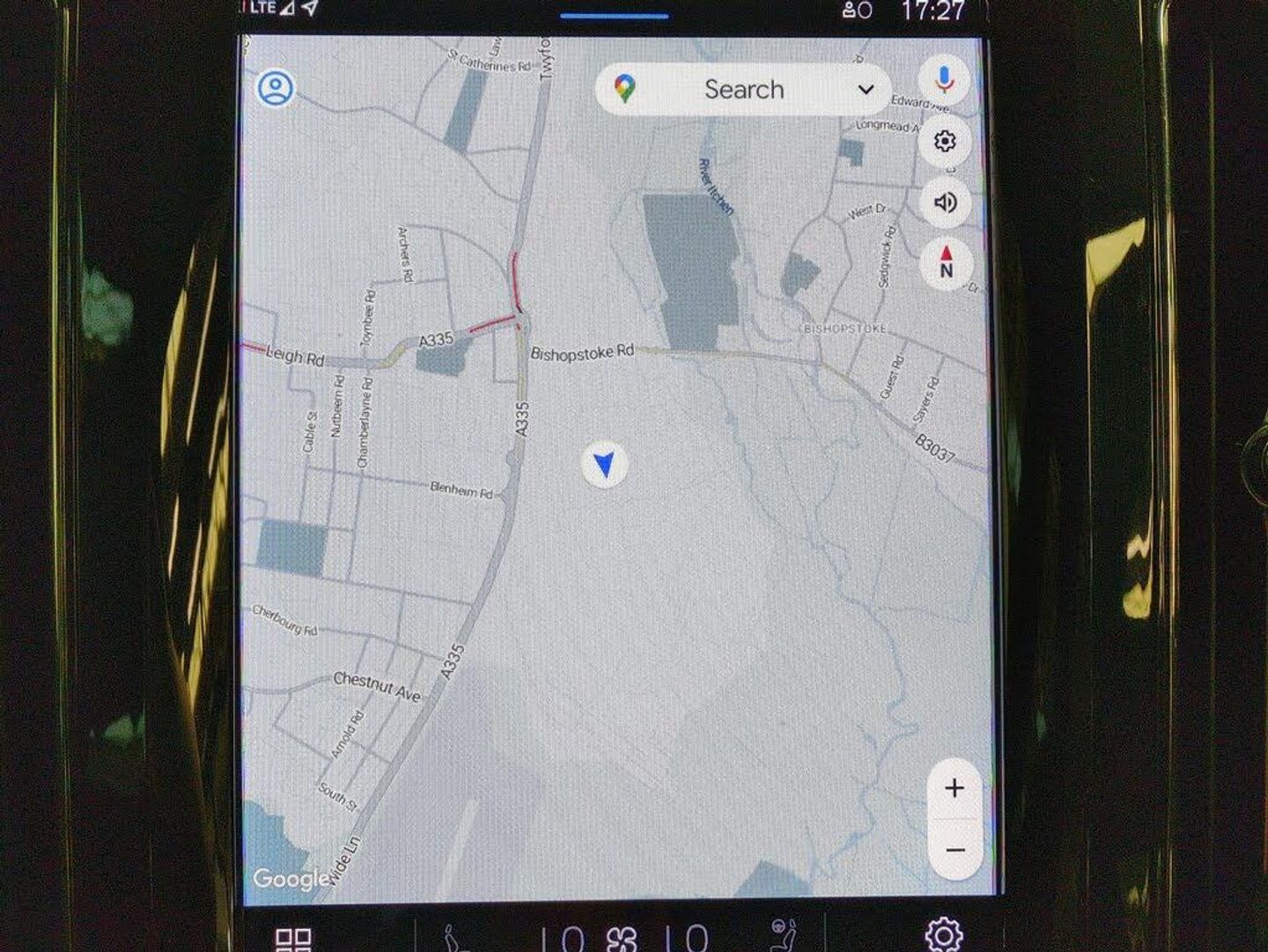Toggle navigation sound with the speaker icon

tap(945, 203)
